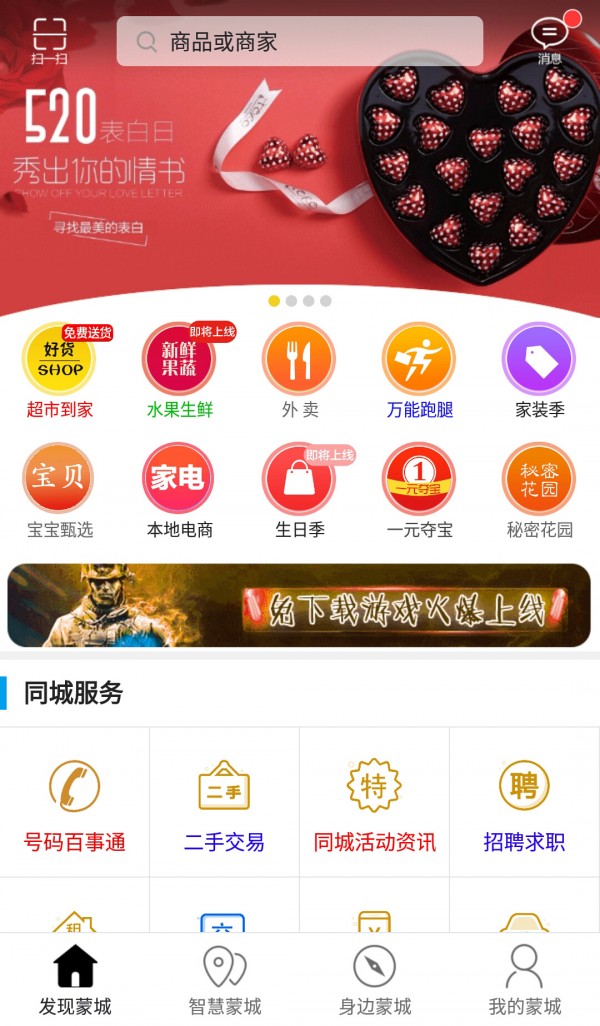Image resolution: width=600 pixels, height=1026 pixels.
Task: Open 本地电商 category
Action: 179,489
